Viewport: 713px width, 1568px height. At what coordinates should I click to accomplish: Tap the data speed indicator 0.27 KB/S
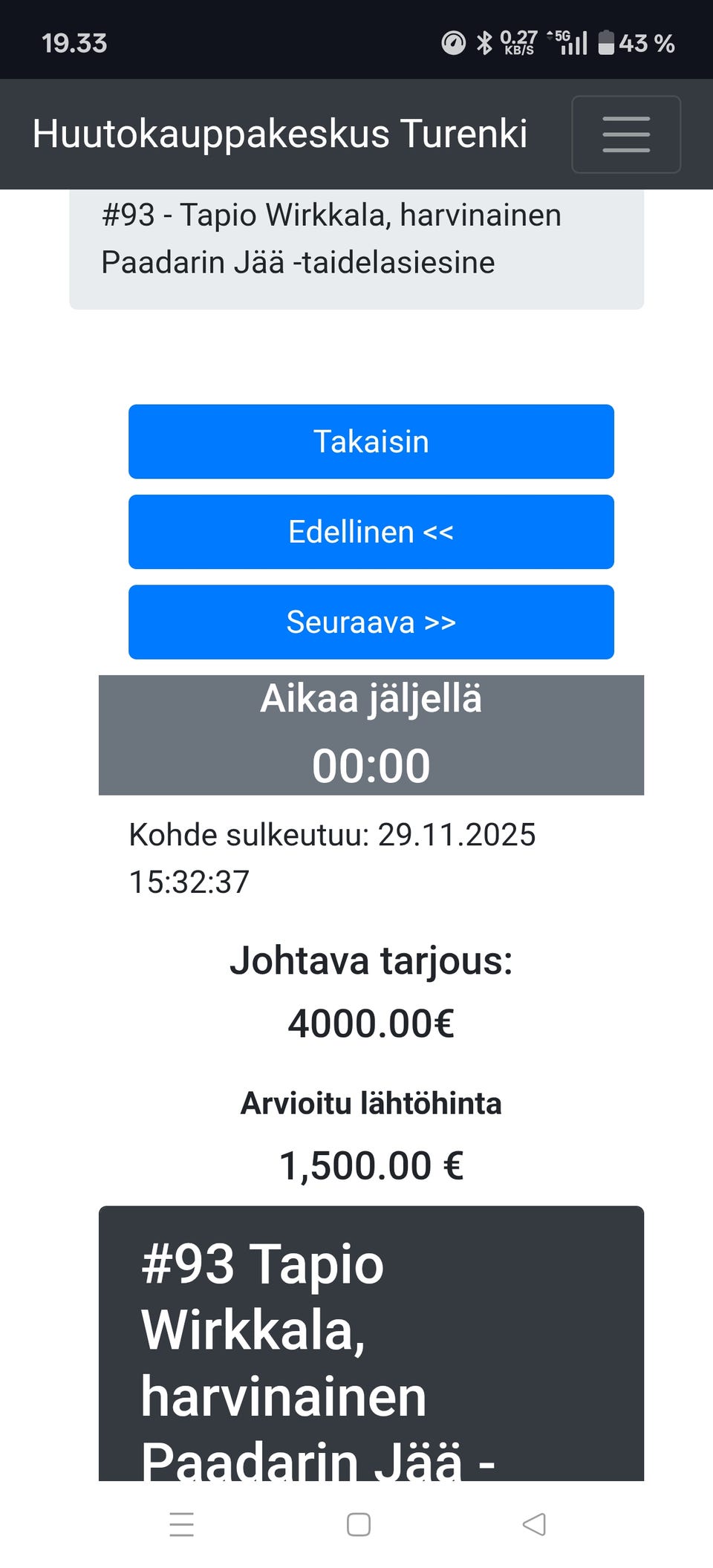point(518,42)
